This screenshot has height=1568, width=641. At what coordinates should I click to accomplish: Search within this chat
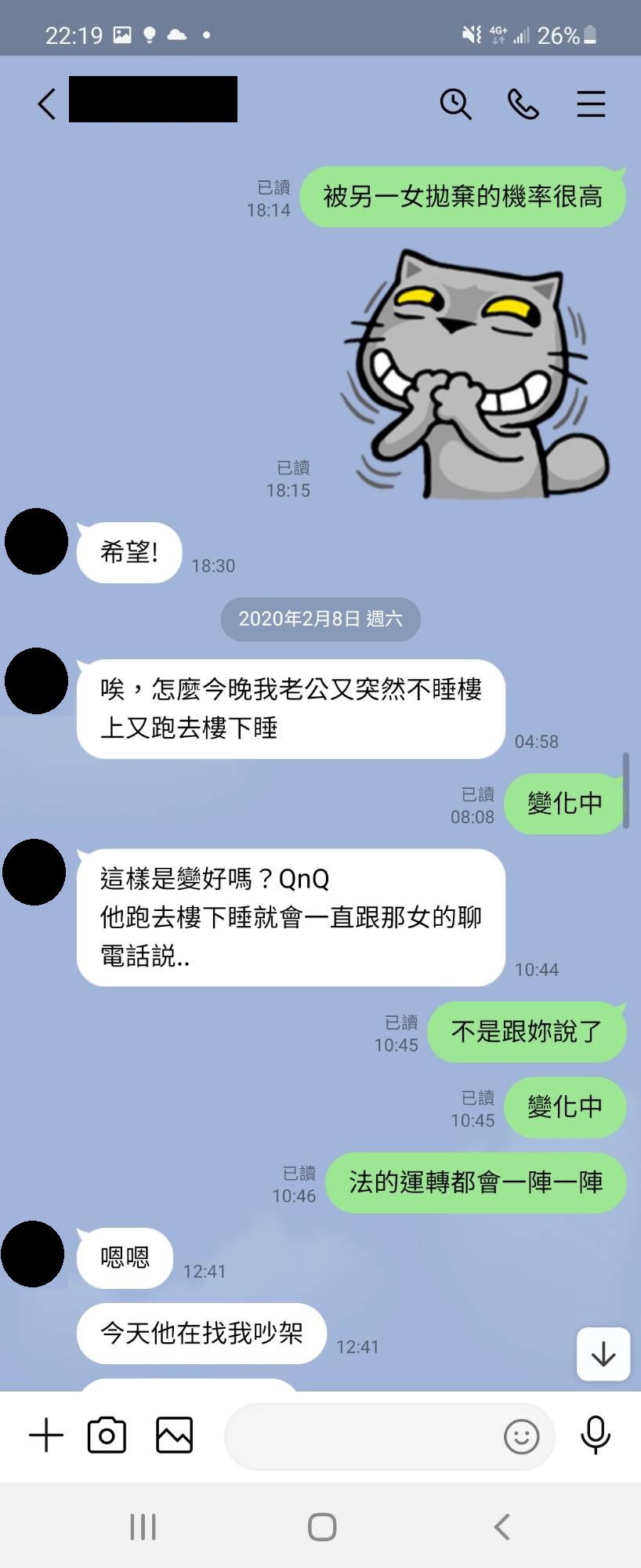(x=455, y=103)
